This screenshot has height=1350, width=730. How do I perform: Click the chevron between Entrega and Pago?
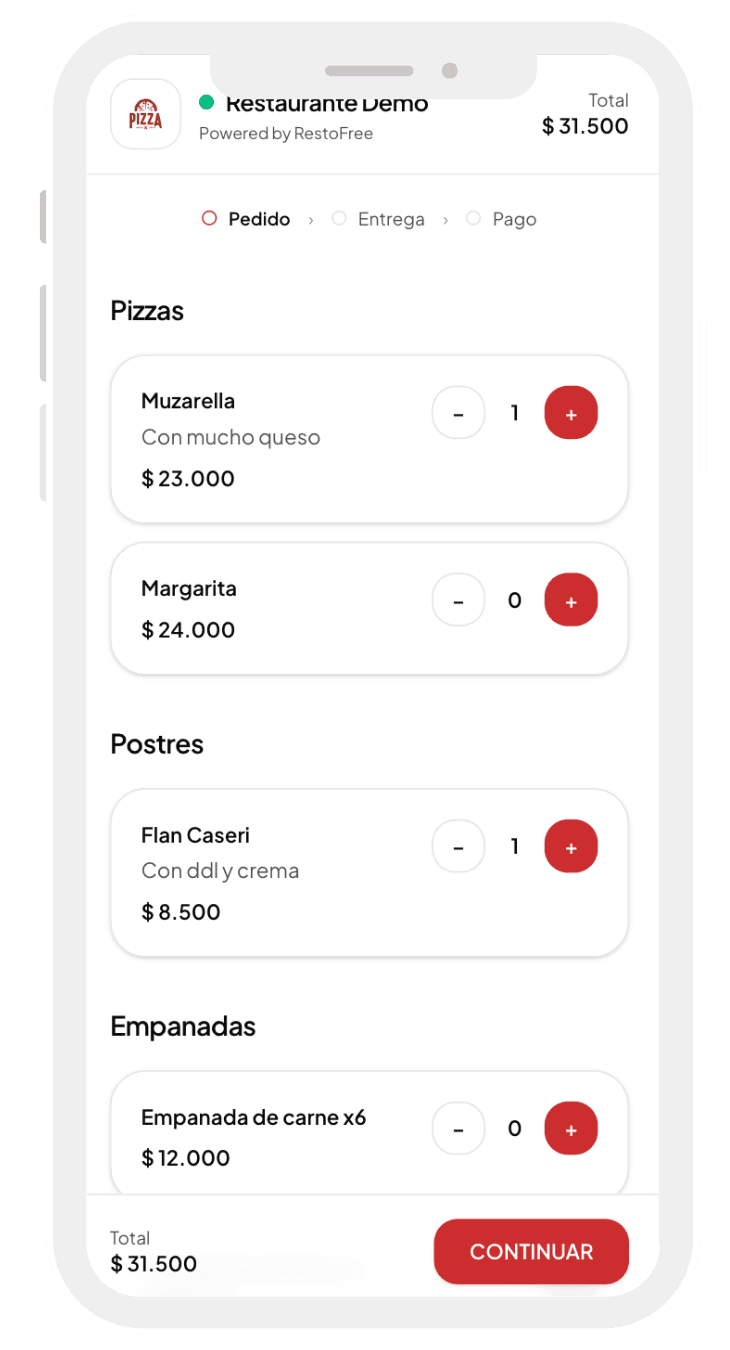click(x=444, y=218)
